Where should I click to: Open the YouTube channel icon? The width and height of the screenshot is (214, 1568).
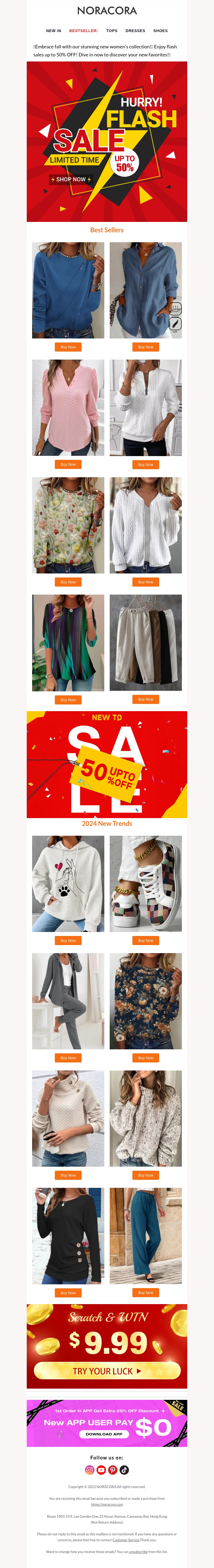(x=101, y=1470)
